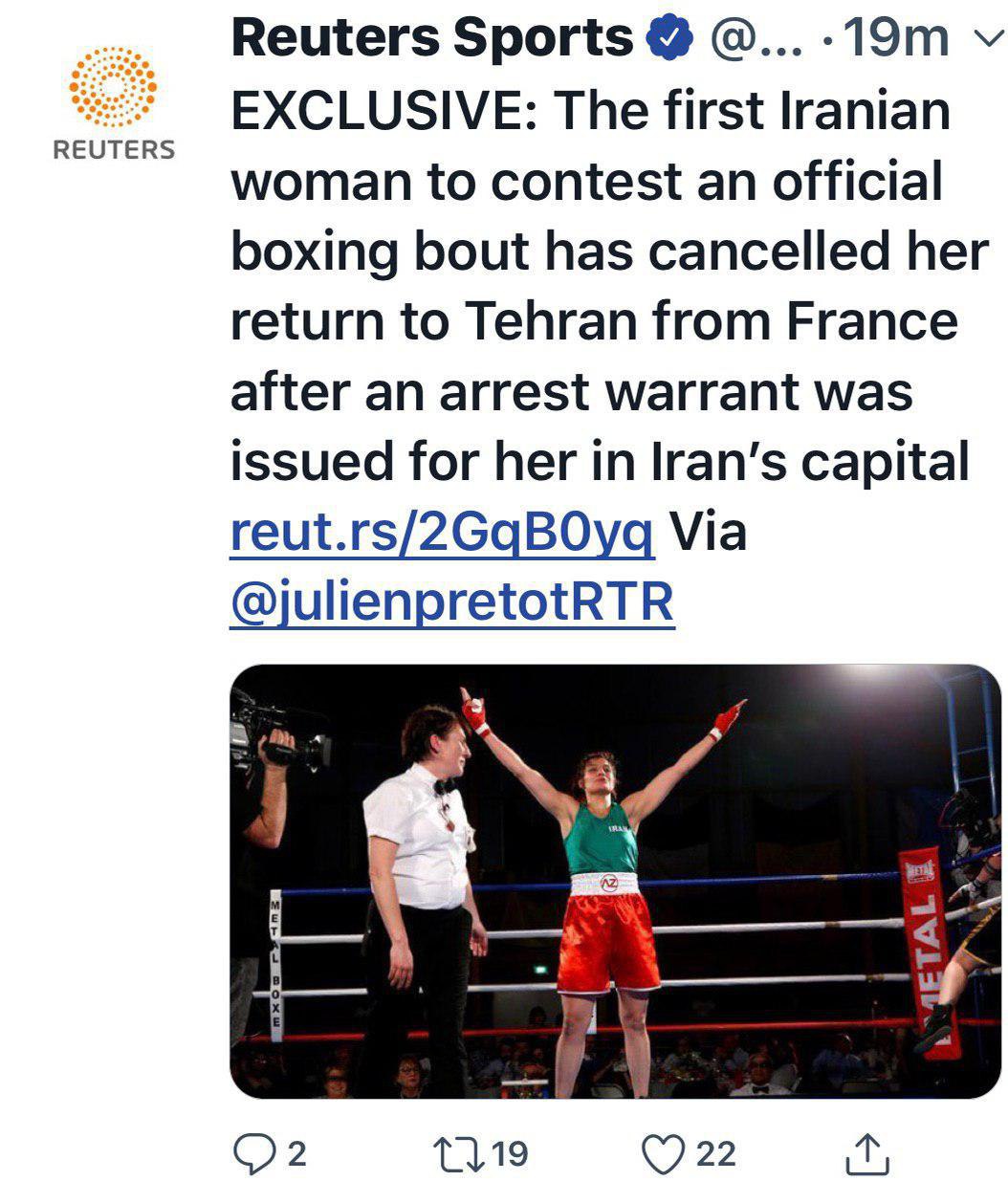
Task: Open the reut.rs/2GqB0yq article link
Action: pyautogui.click(x=442, y=532)
